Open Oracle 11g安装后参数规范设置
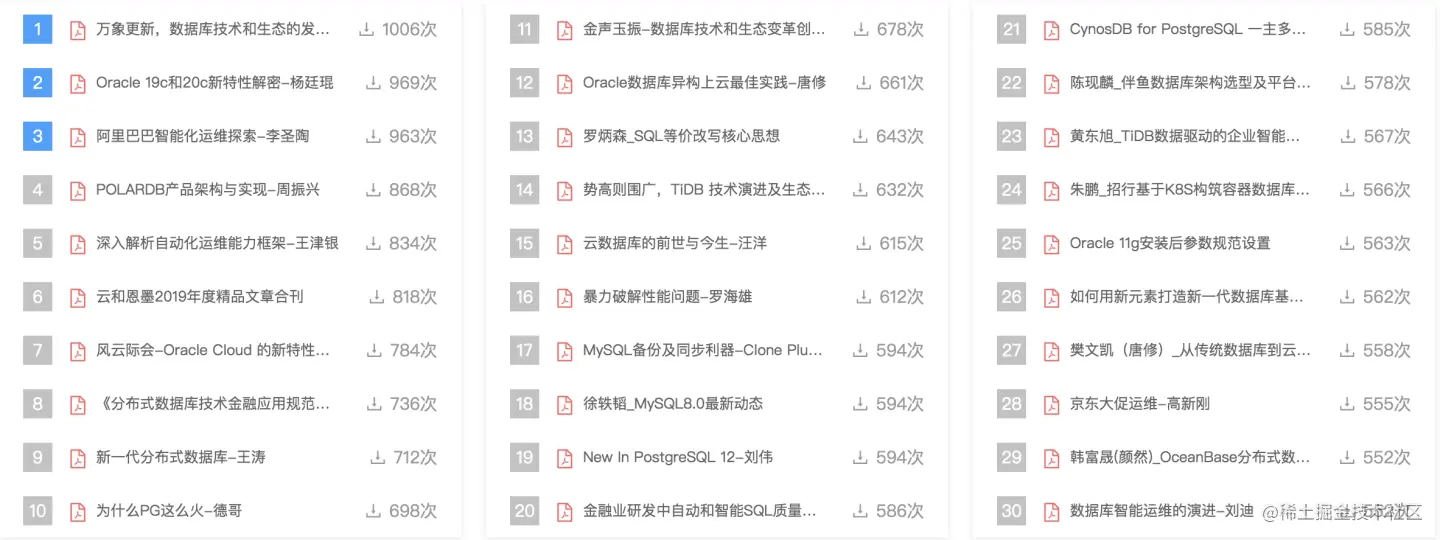 click(x=1169, y=243)
